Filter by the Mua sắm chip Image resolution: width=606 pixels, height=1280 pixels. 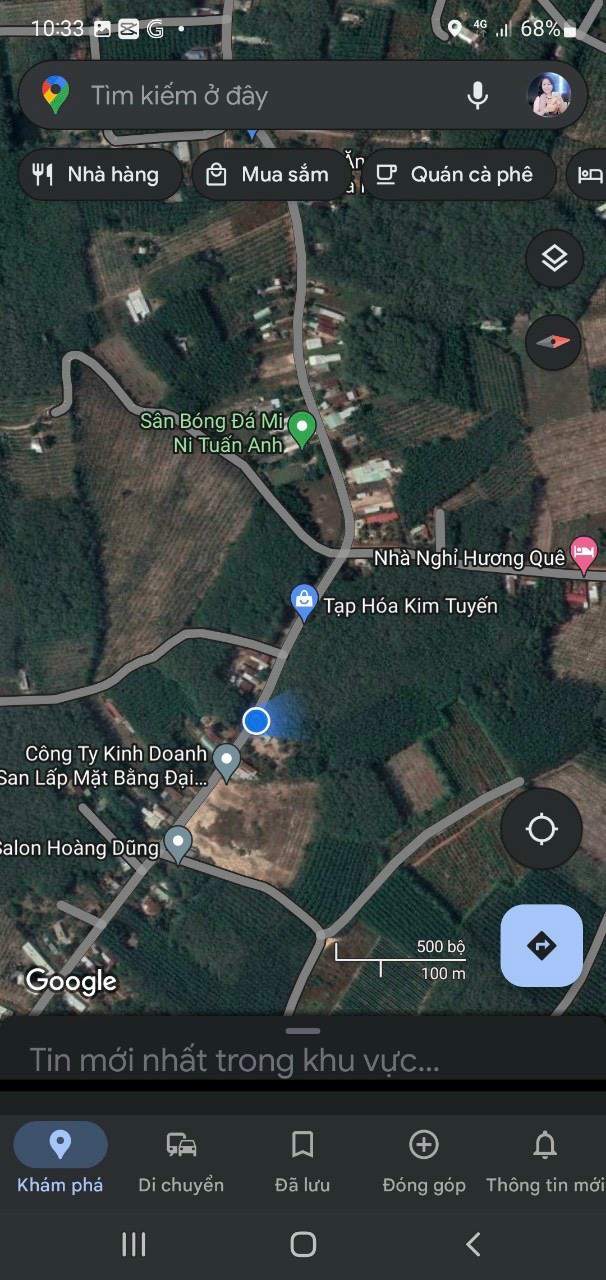[x=270, y=175]
